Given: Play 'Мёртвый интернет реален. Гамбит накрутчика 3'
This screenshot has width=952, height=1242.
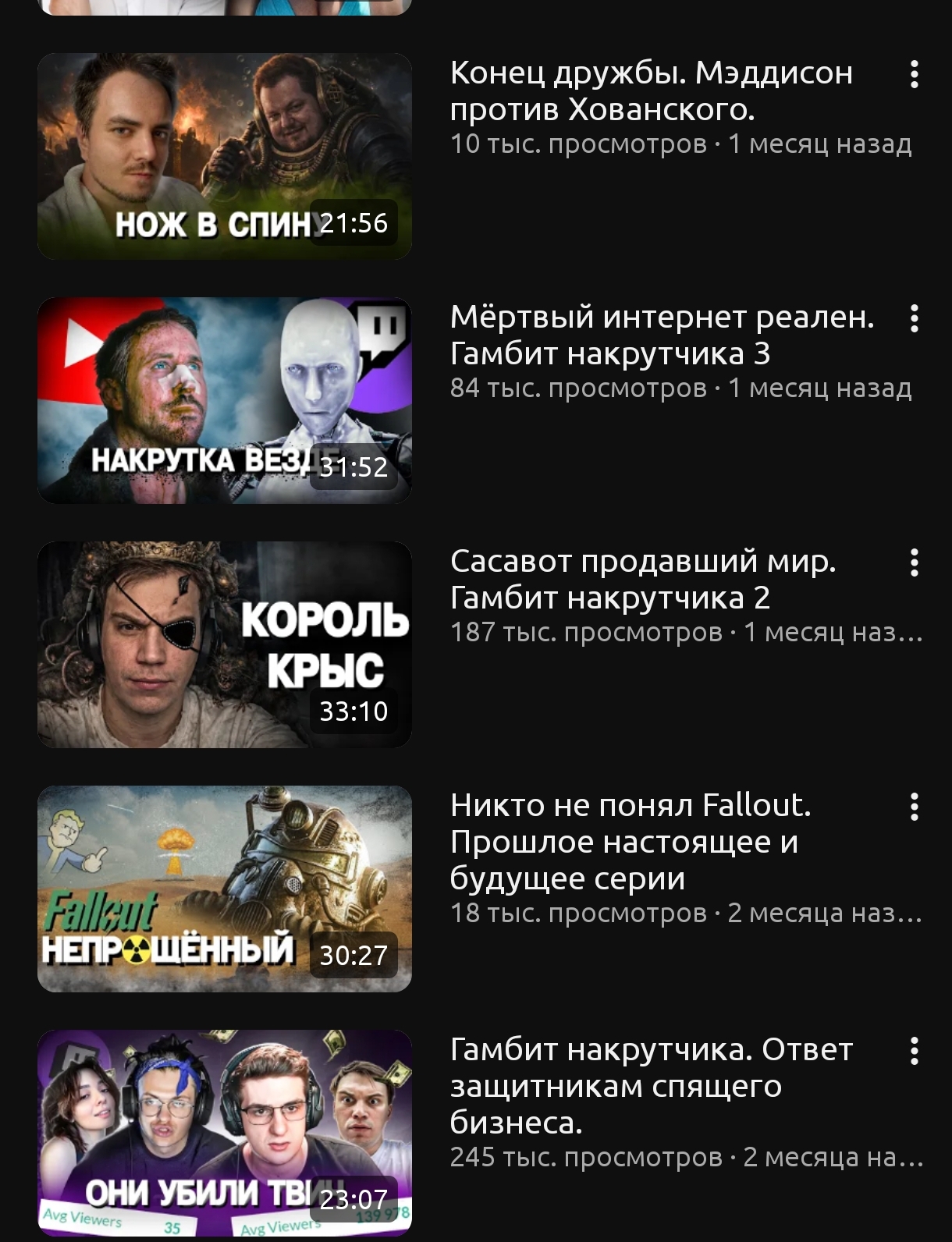Looking at the screenshot, I should click(225, 400).
